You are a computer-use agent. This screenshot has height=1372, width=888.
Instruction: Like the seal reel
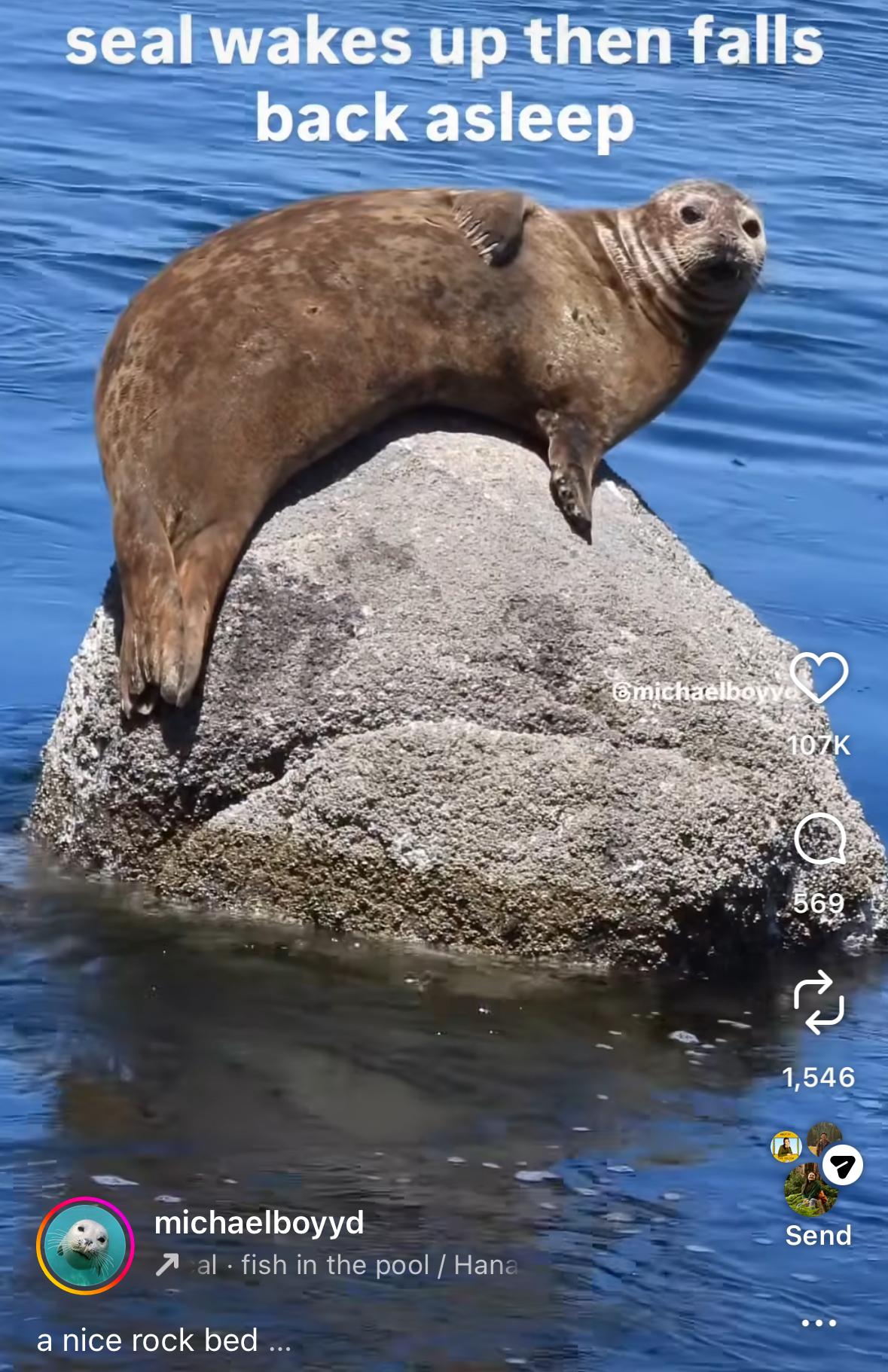pos(819,678)
